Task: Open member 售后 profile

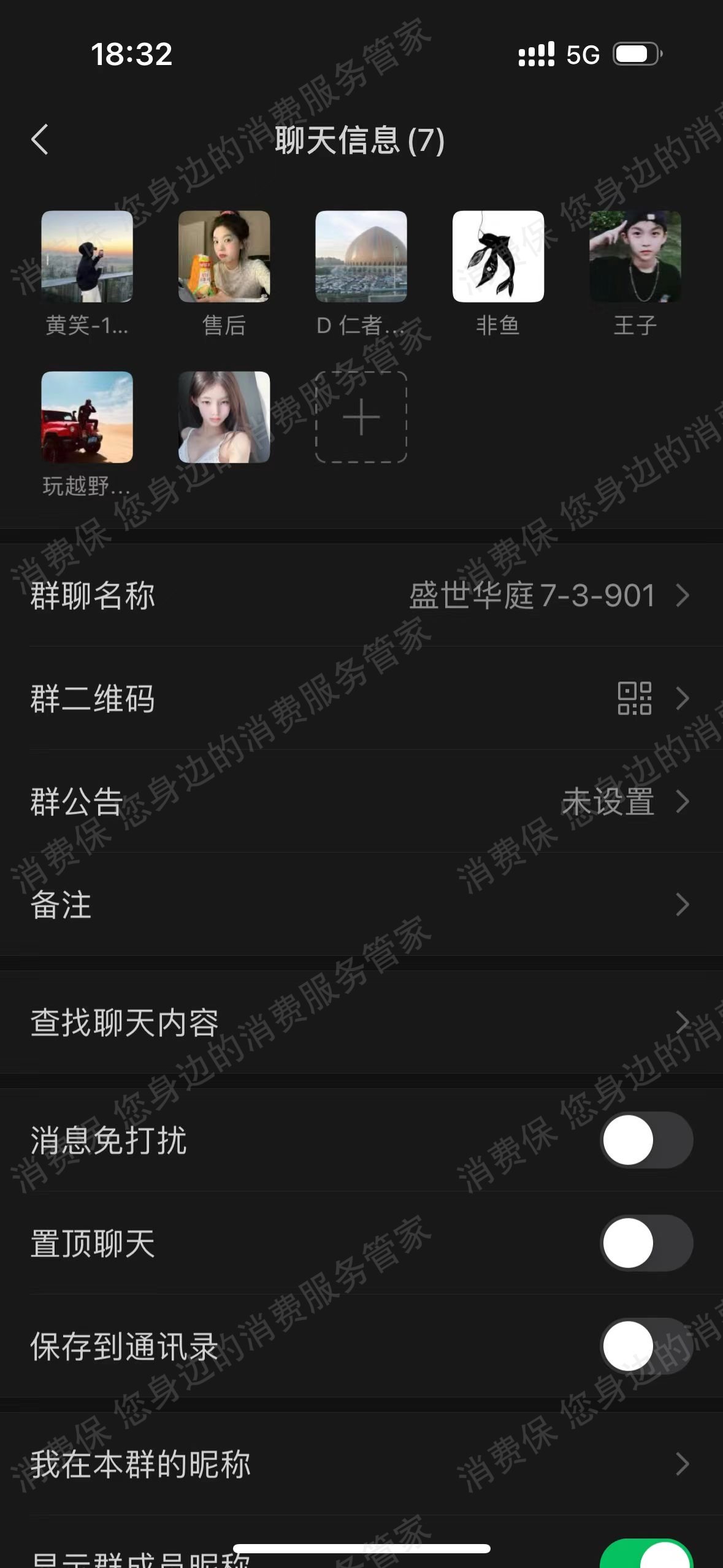Action: click(x=224, y=256)
